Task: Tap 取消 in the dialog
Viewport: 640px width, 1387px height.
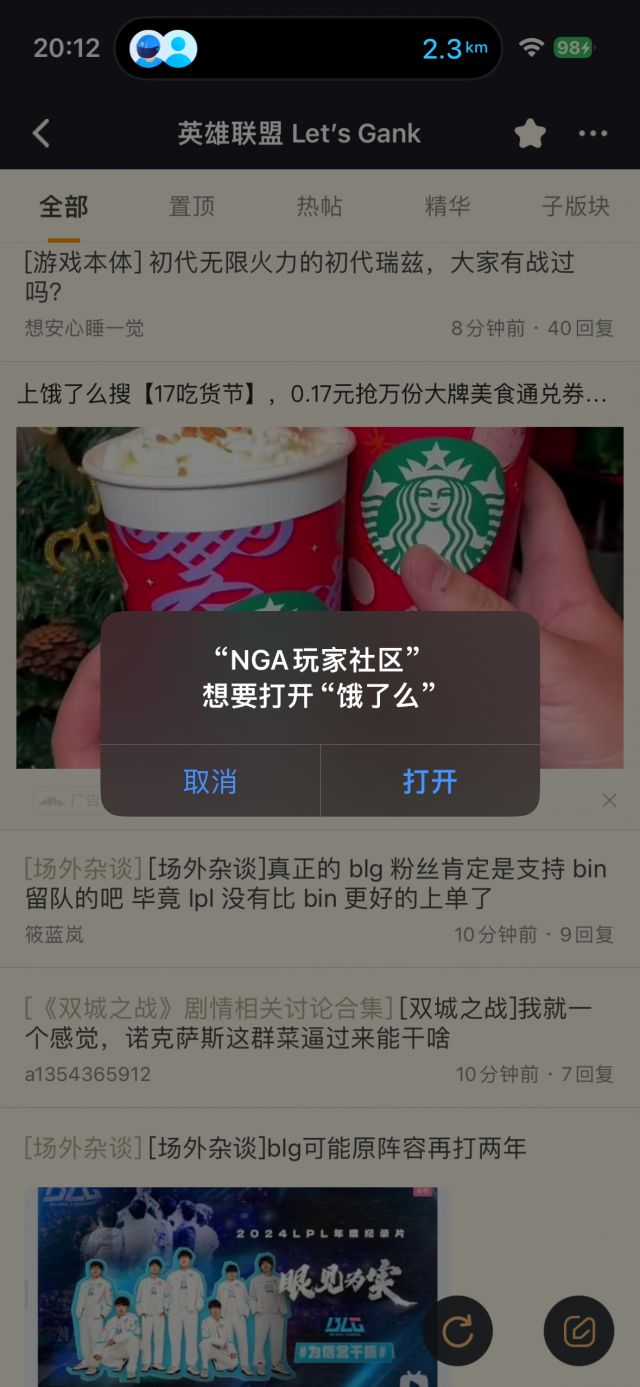Action: [210, 781]
